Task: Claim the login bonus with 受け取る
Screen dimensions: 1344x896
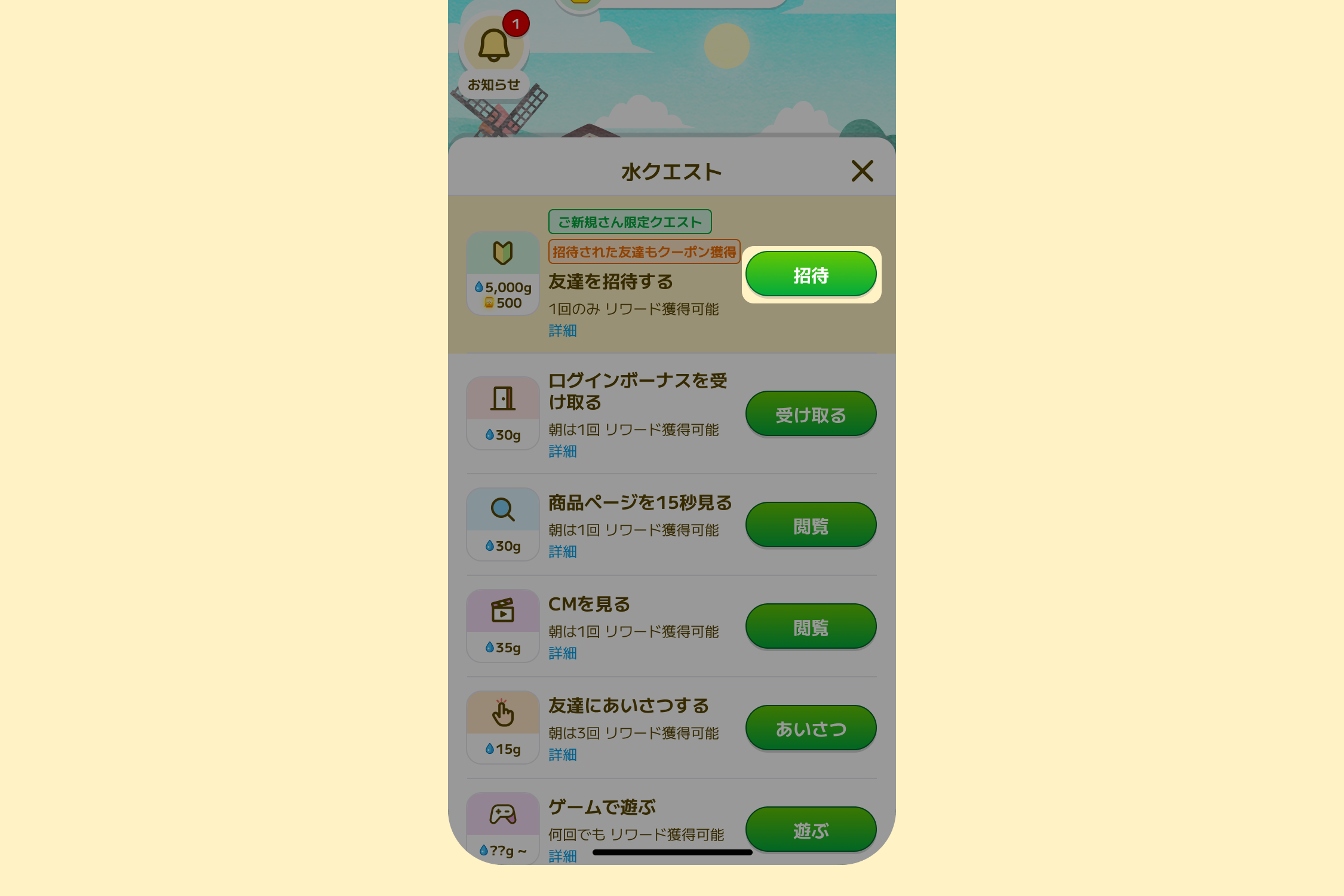Action: coord(811,414)
